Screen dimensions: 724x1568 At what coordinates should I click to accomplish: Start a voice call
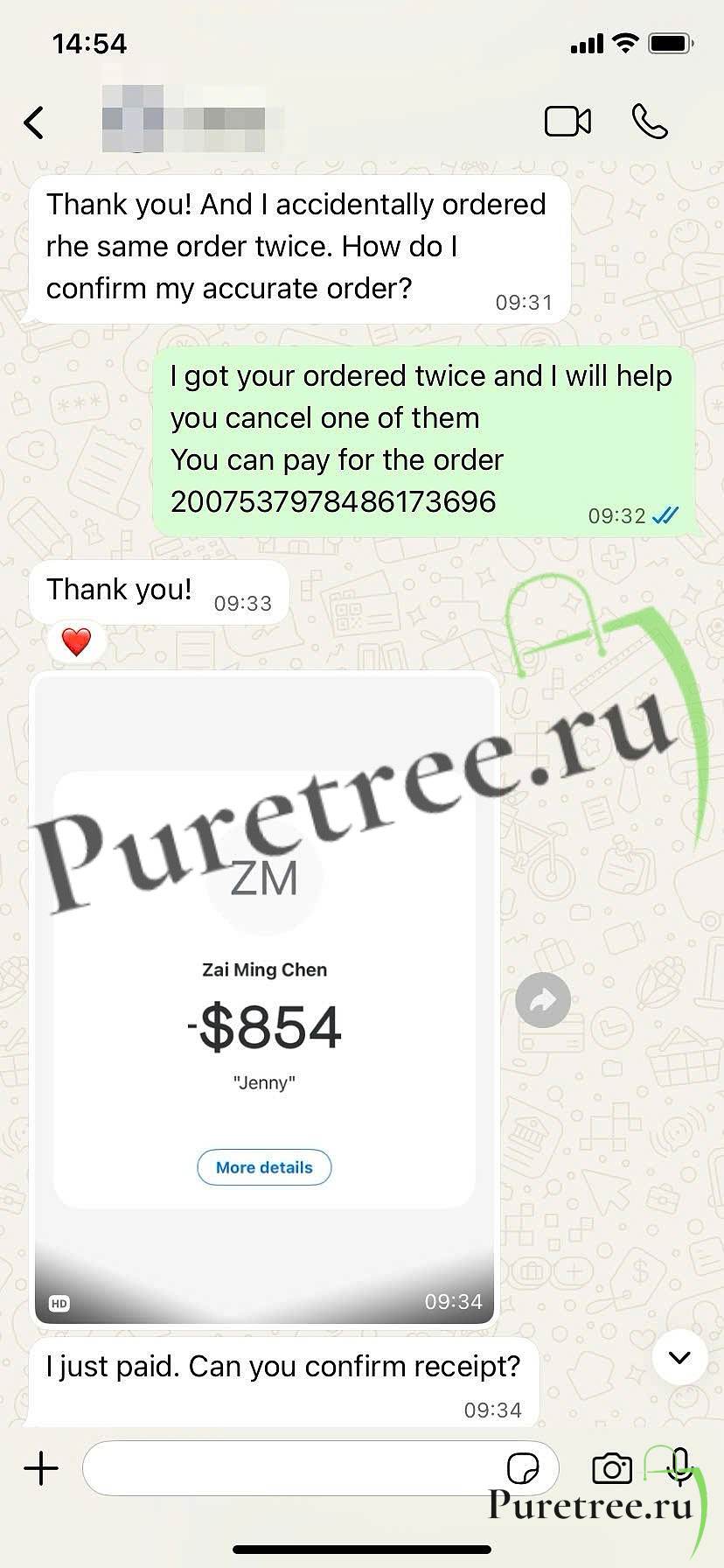650,122
